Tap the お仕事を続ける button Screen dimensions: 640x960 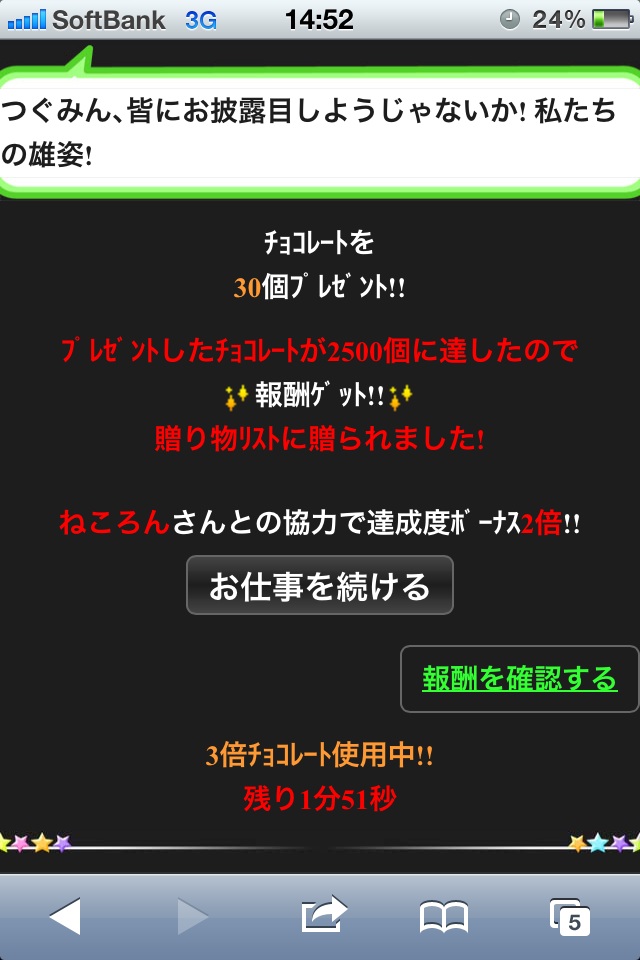coord(320,585)
